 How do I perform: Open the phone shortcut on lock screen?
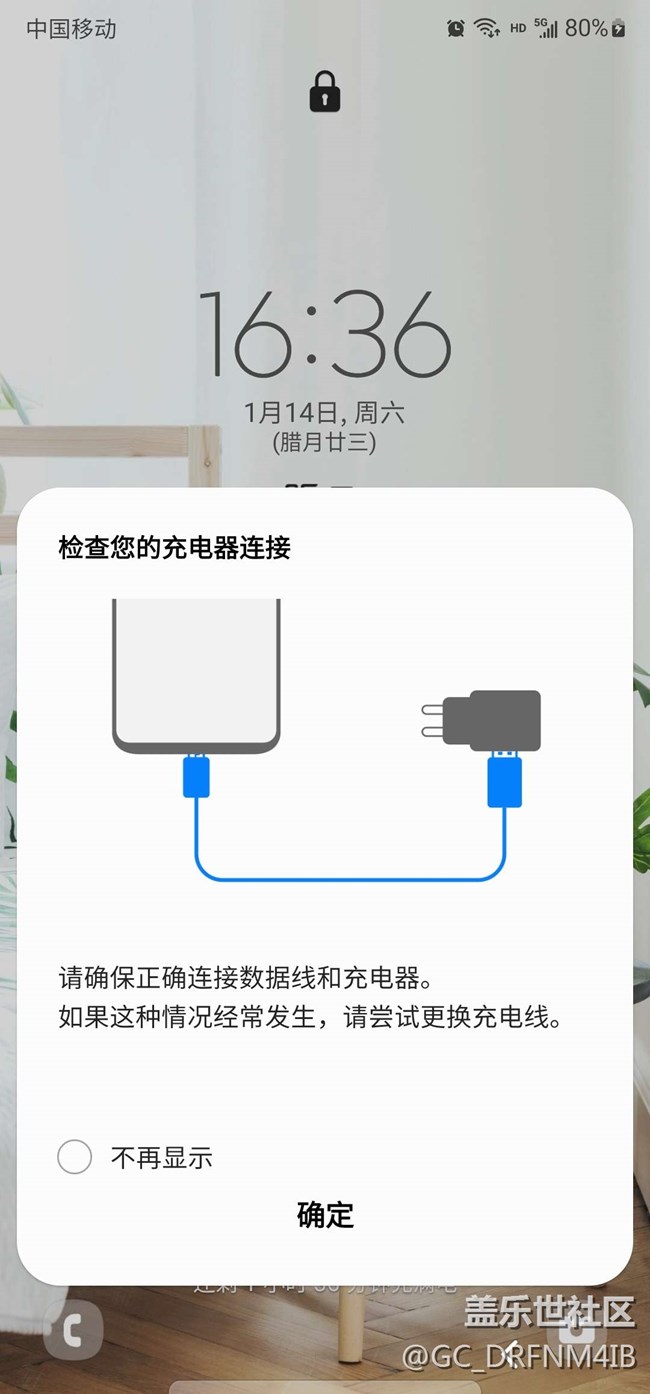pyautogui.click(x=72, y=1330)
